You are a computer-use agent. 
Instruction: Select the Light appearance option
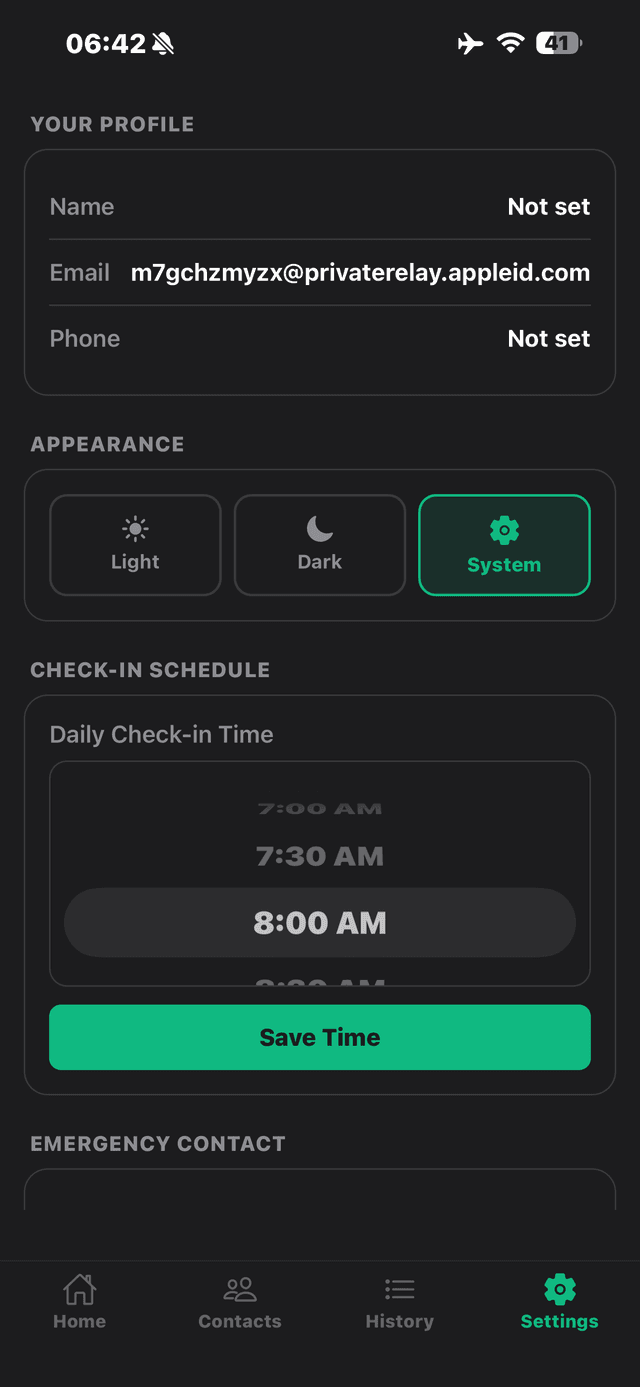point(135,545)
